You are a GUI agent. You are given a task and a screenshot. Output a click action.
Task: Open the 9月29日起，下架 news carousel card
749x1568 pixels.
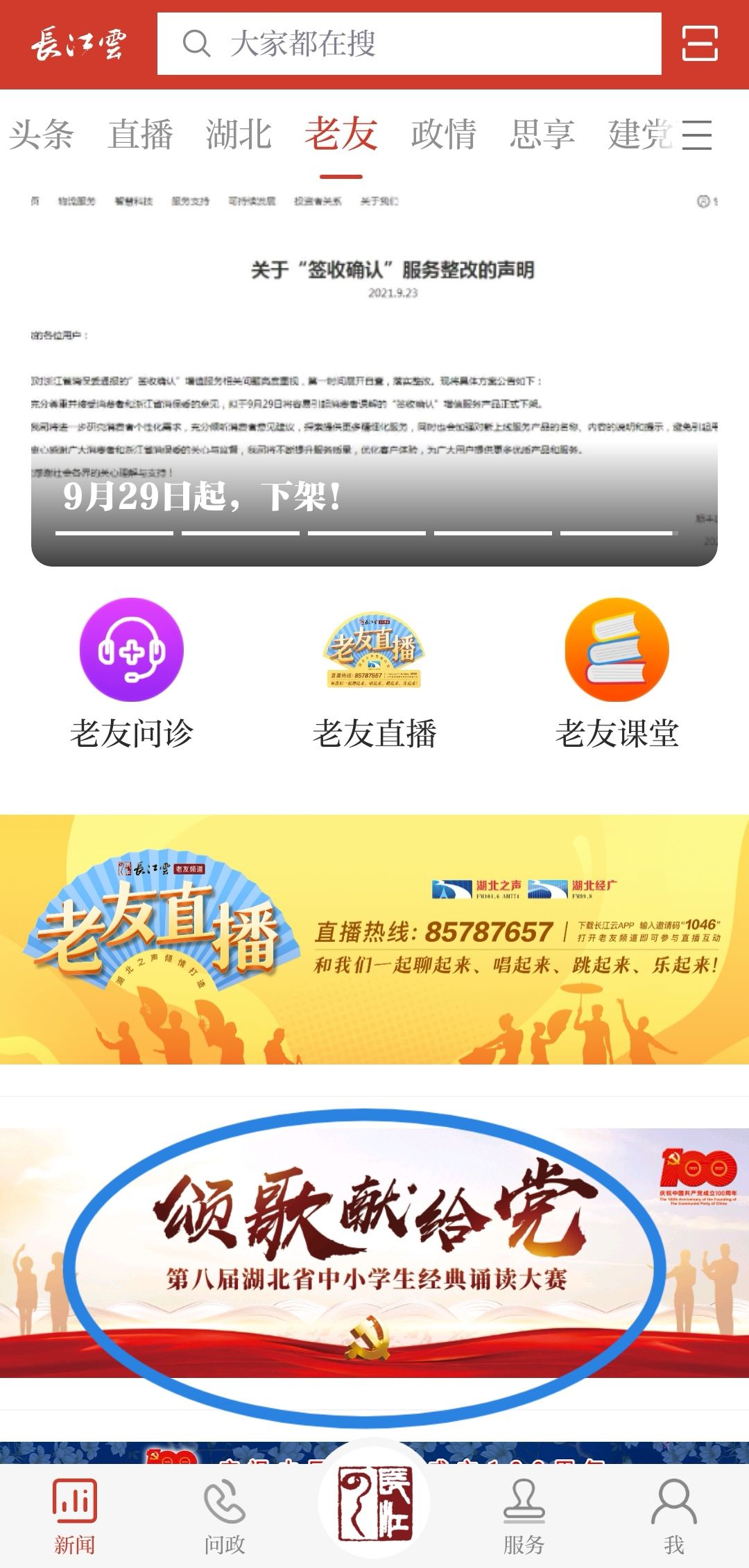[x=374, y=374]
